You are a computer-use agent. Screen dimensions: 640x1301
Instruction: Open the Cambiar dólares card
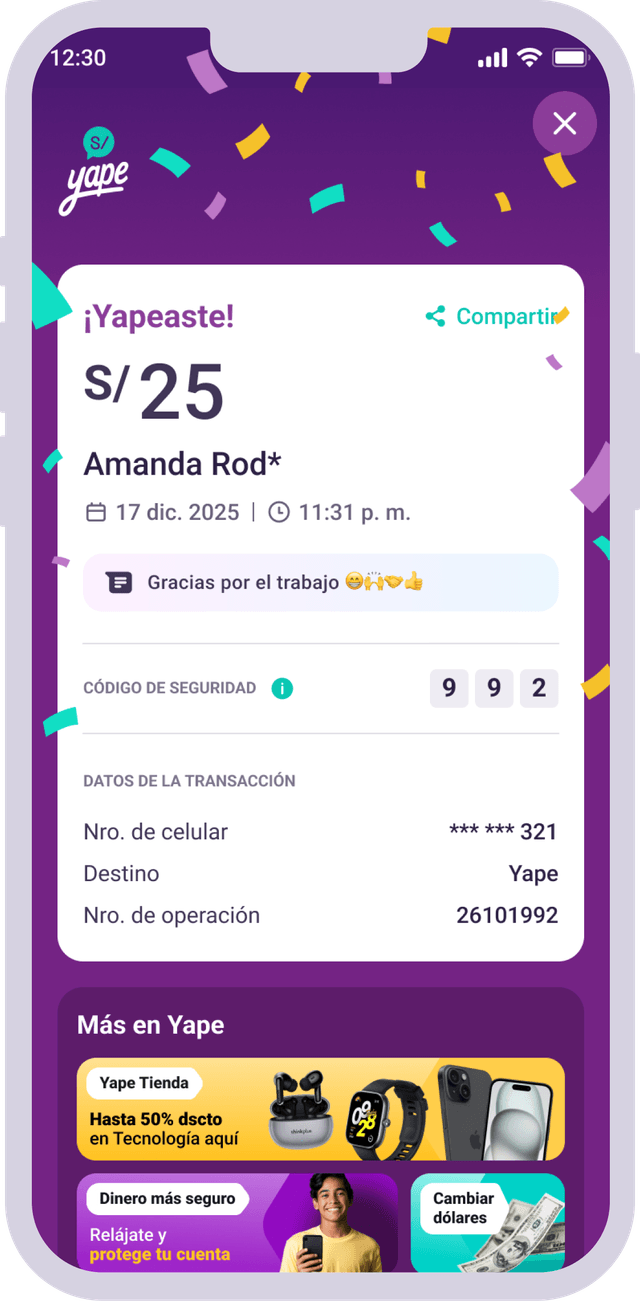click(487, 1222)
